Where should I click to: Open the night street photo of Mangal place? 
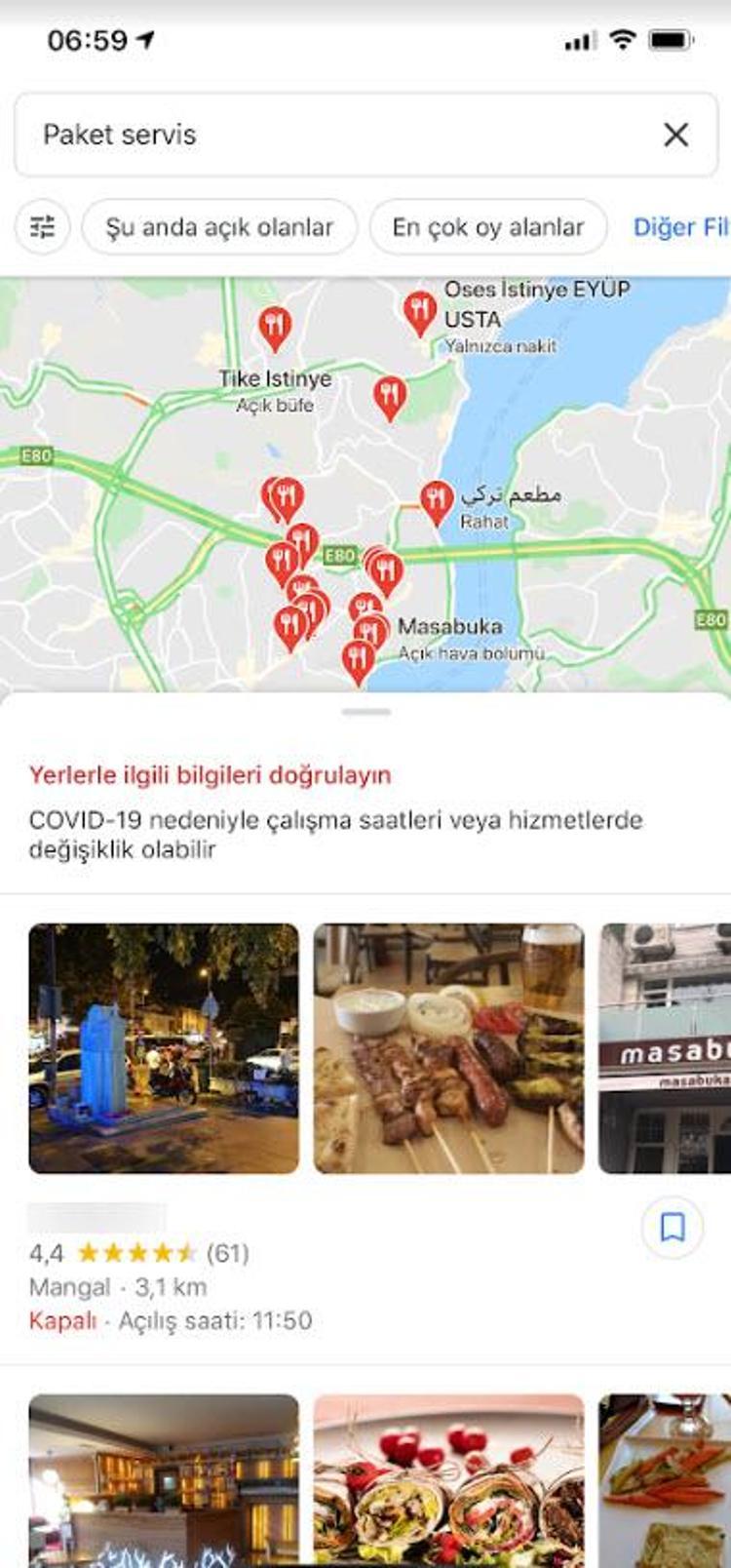(164, 1048)
